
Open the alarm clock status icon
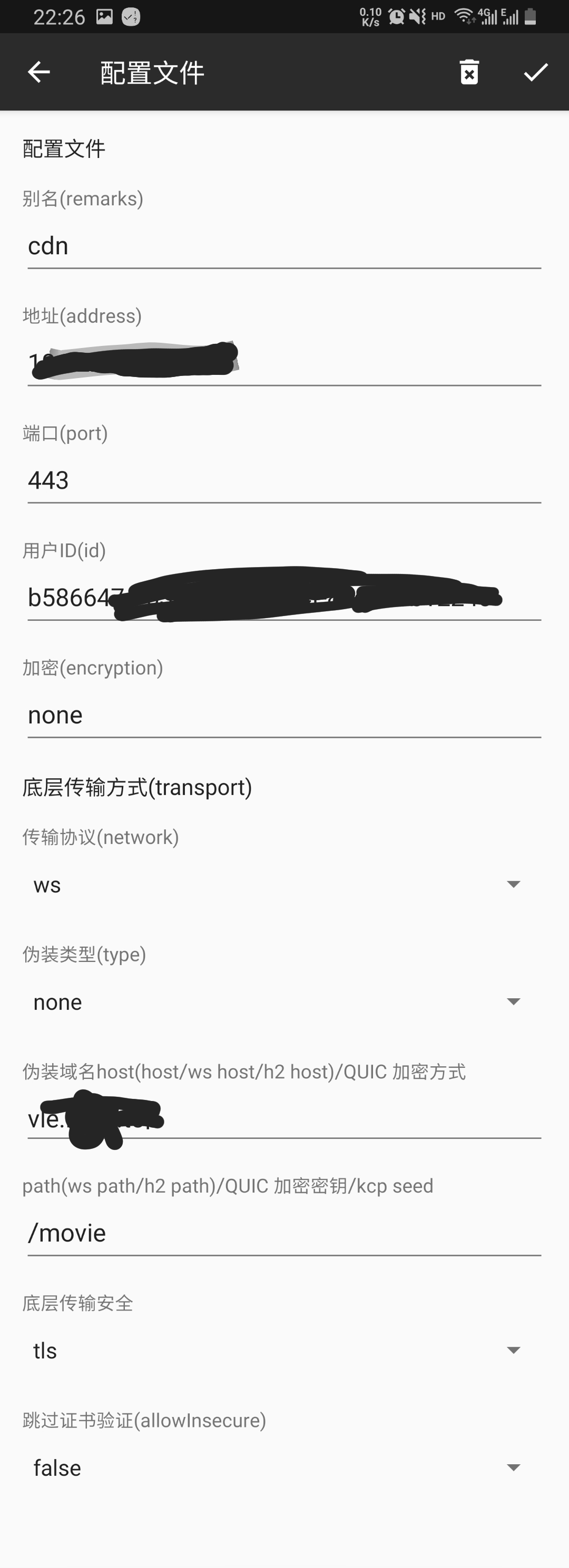[397, 16]
